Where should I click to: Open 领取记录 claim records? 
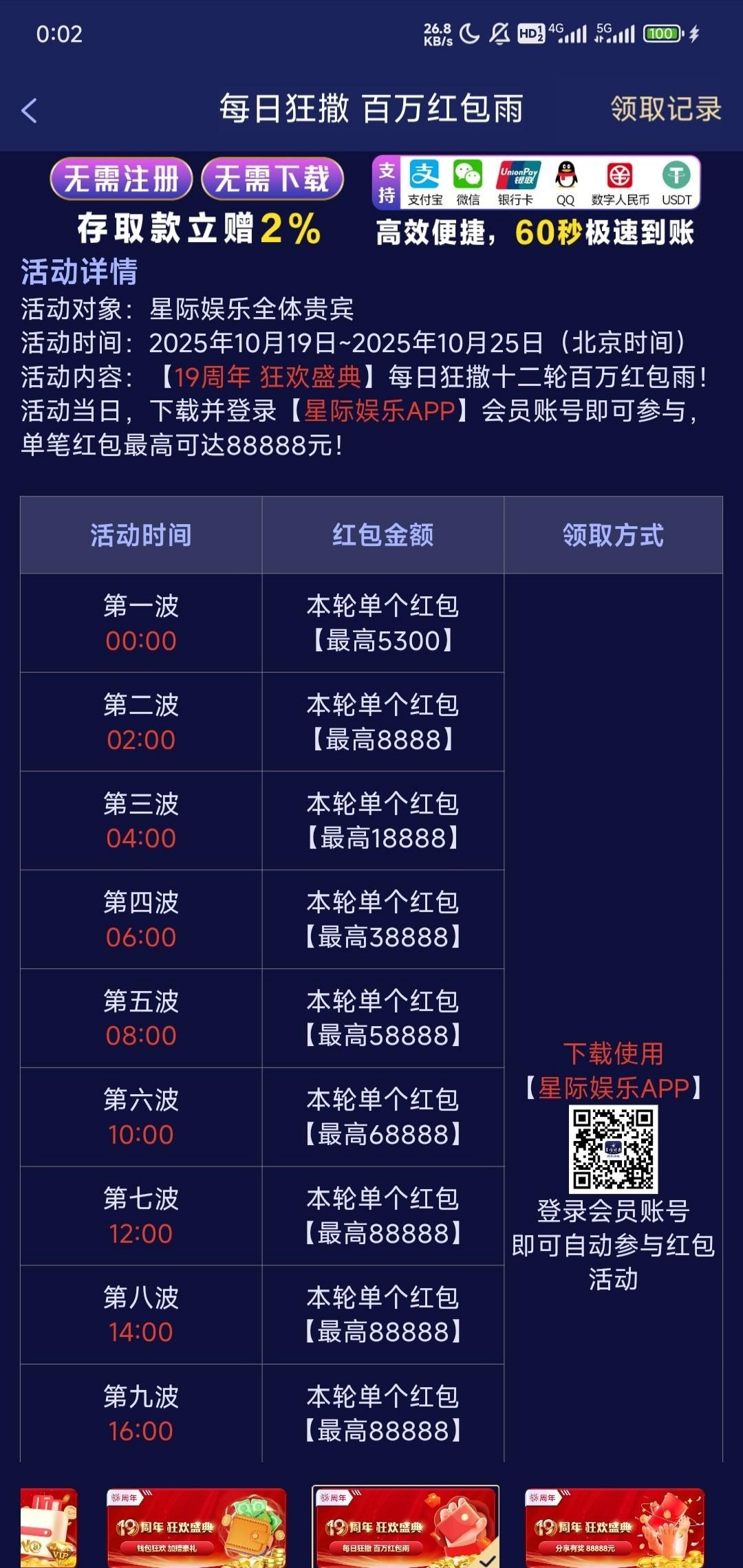pyautogui.click(x=665, y=109)
